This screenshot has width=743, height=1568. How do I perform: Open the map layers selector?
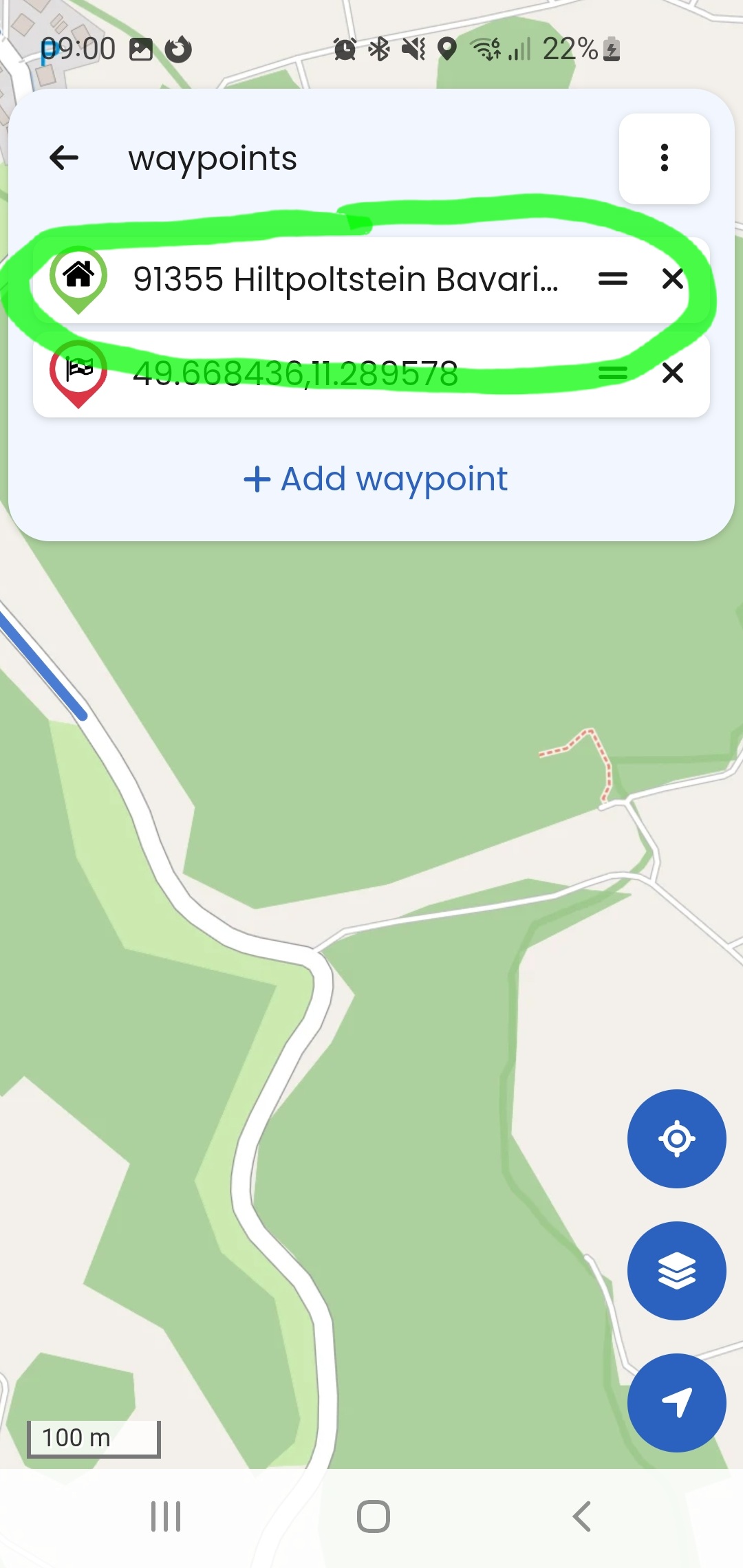[676, 1270]
